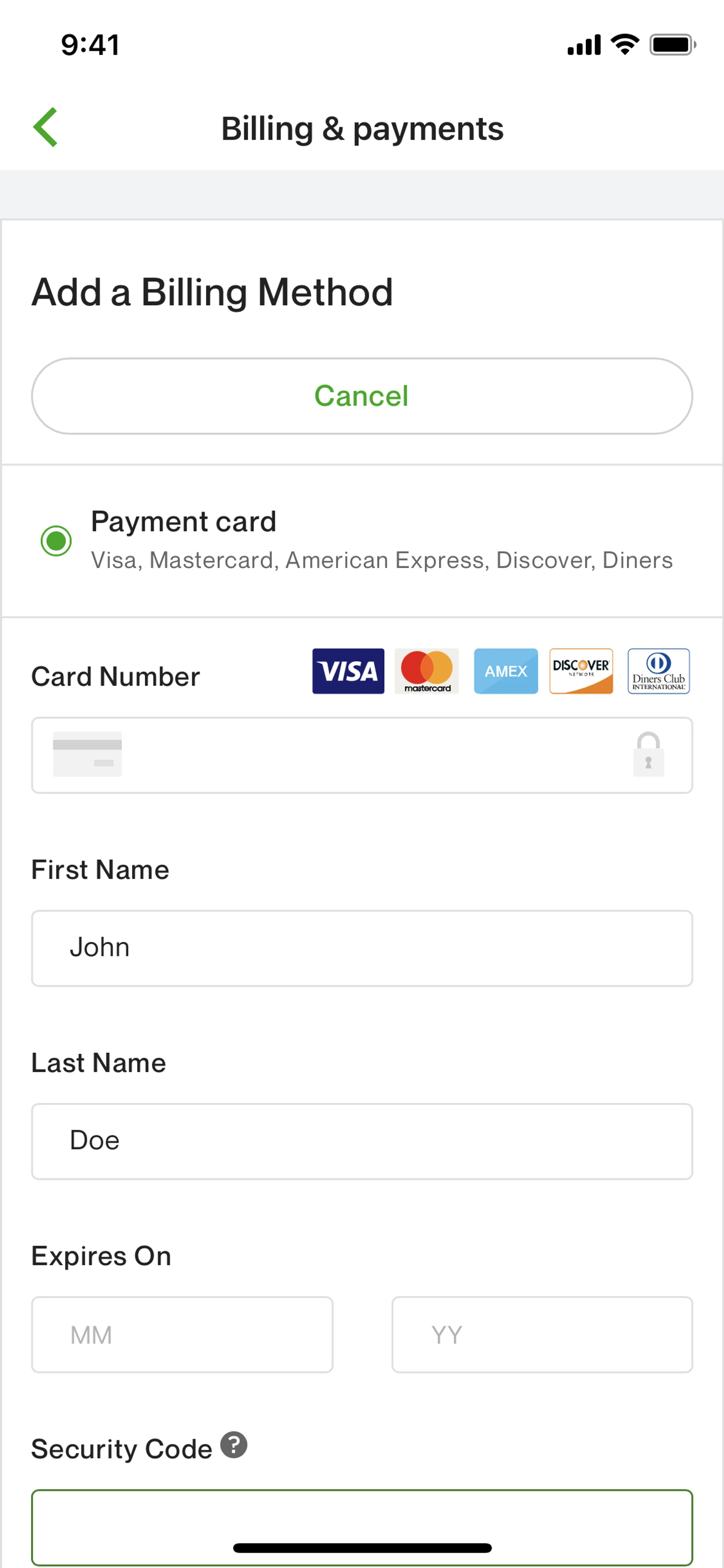Open the Security Code help icon
The width and height of the screenshot is (724, 1568).
click(x=234, y=1444)
